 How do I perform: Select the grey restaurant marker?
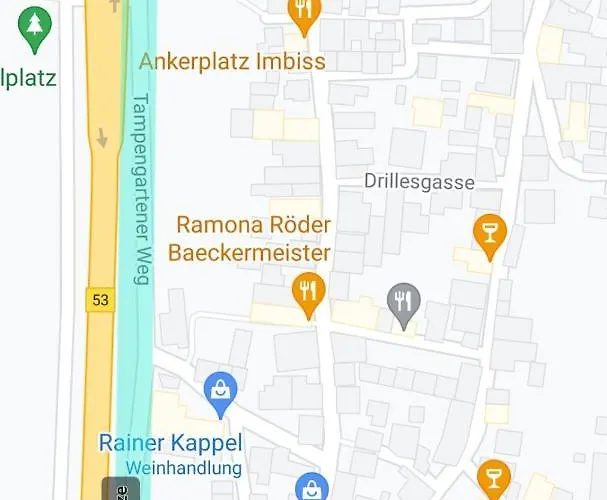tap(403, 301)
